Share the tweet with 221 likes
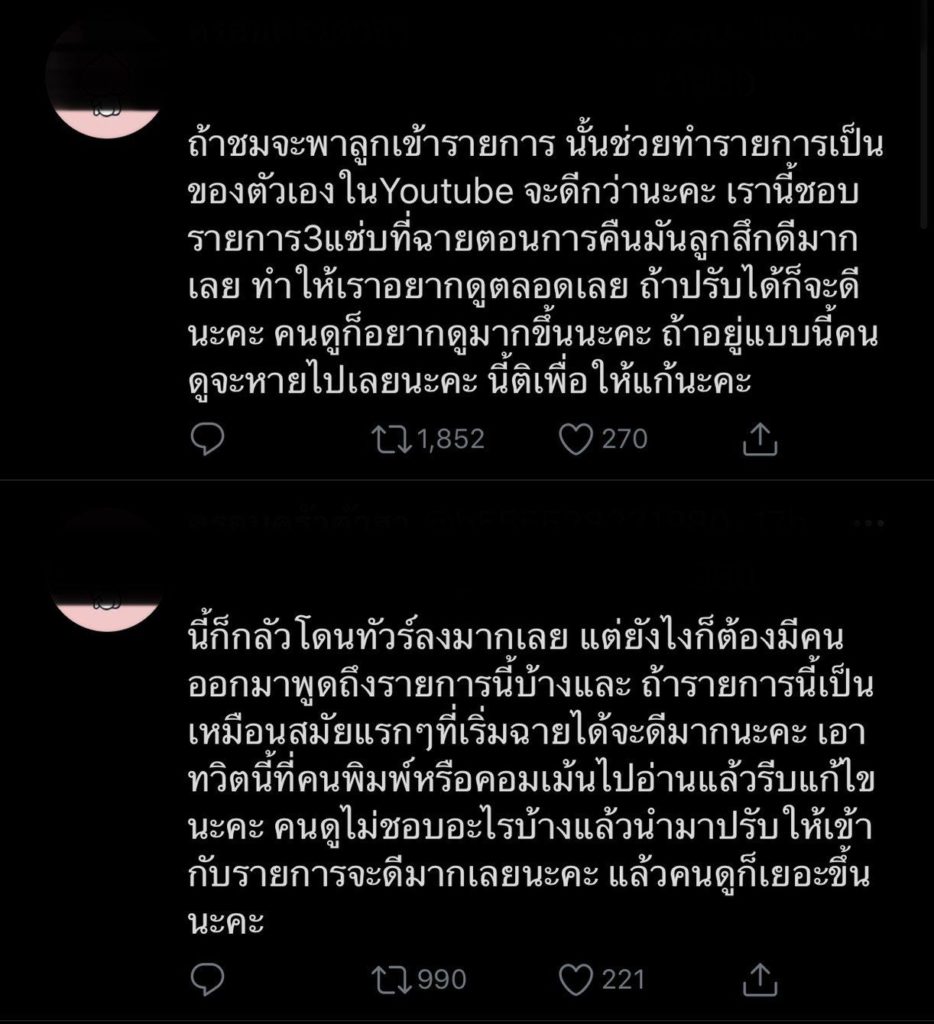 (x=761, y=979)
